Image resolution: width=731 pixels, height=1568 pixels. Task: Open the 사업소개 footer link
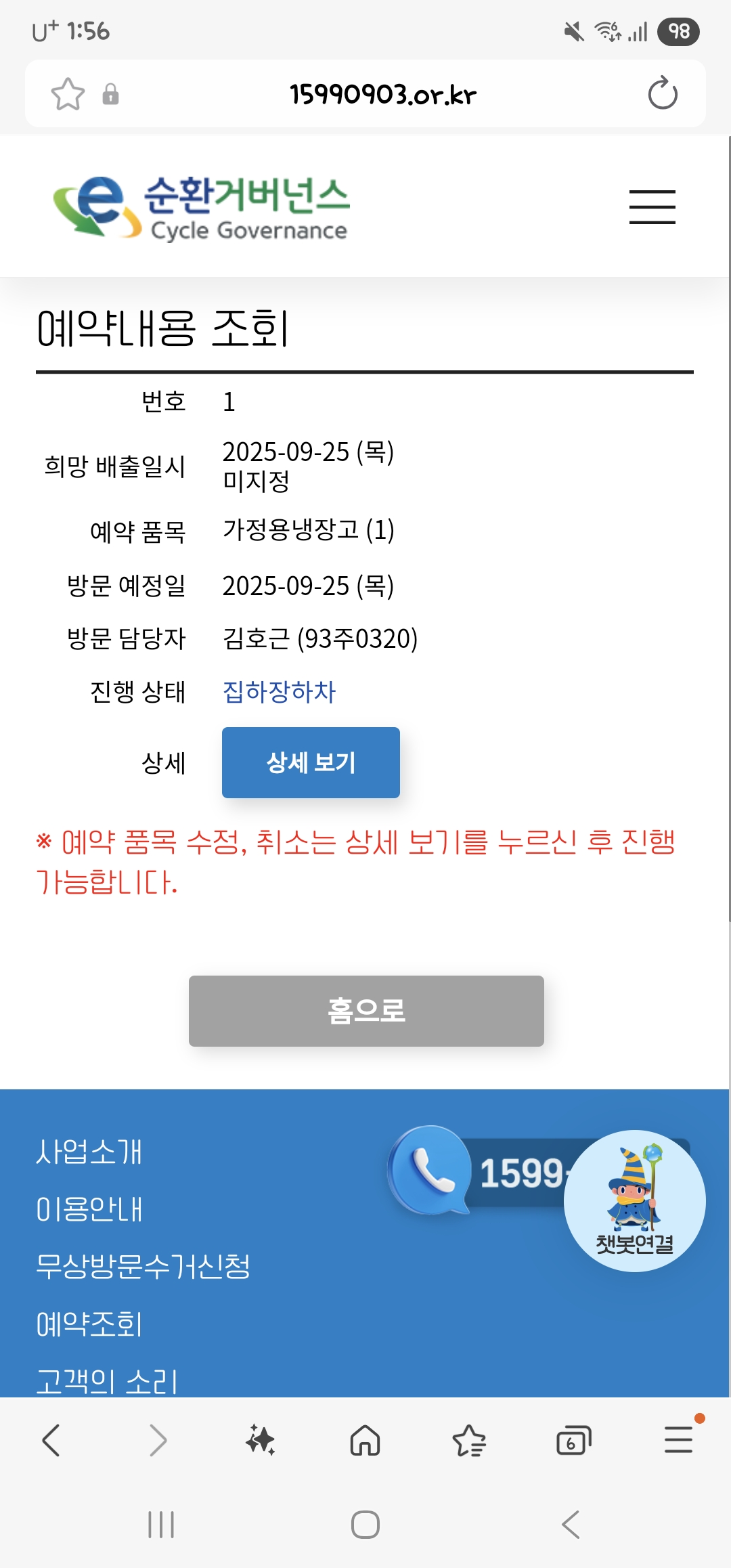point(89,1152)
